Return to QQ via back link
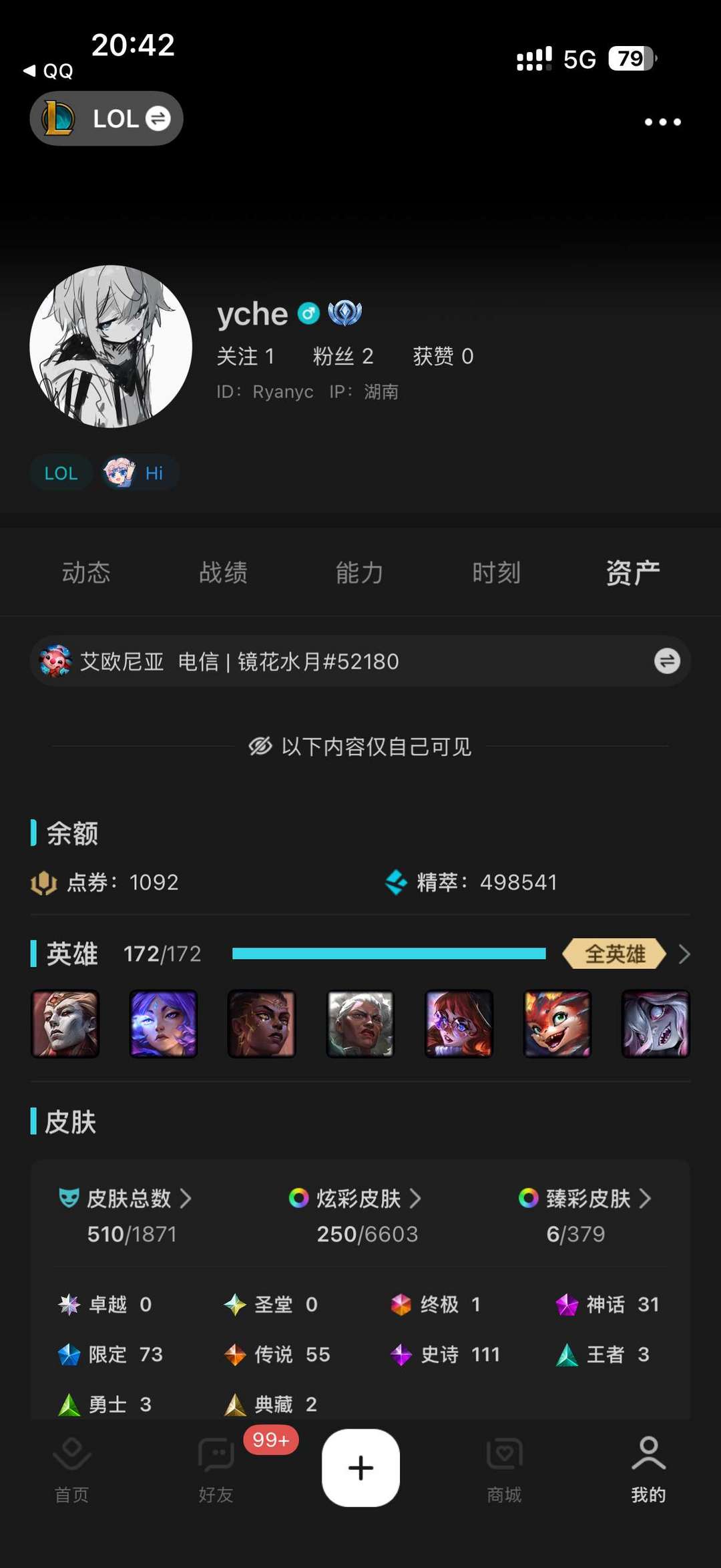 (48, 71)
